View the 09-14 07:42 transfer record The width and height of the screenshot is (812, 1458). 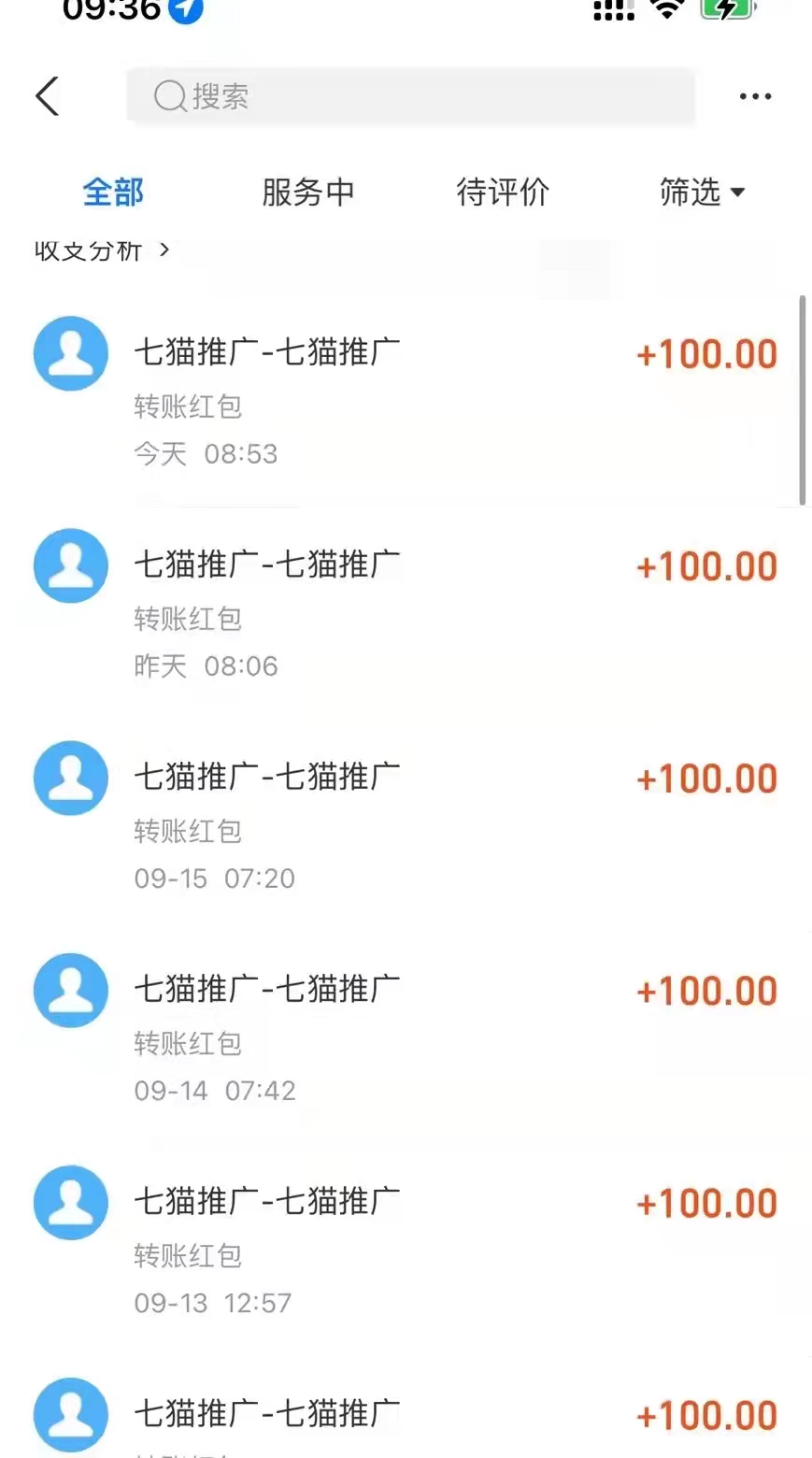pos(406,1038)
